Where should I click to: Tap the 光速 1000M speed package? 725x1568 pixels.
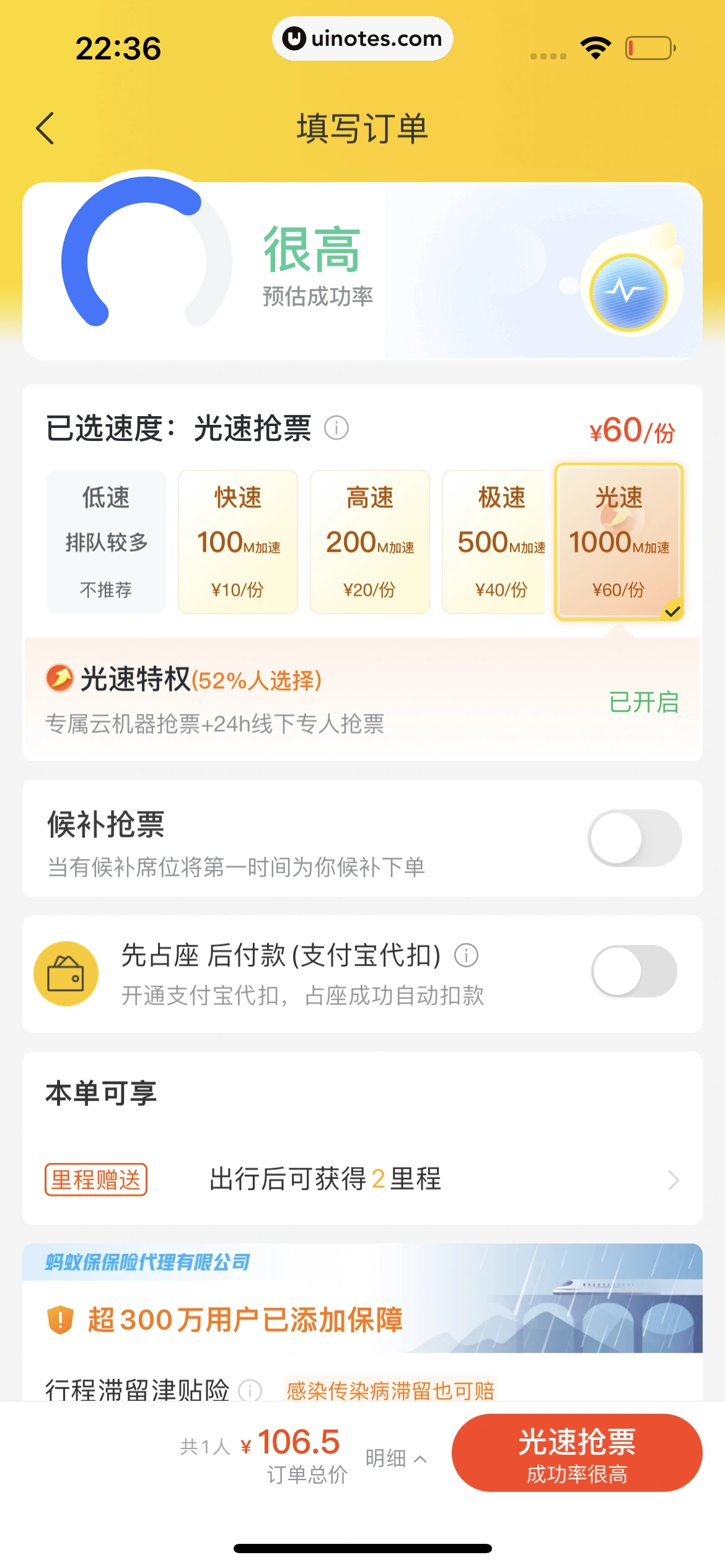(x=619, y=541)
